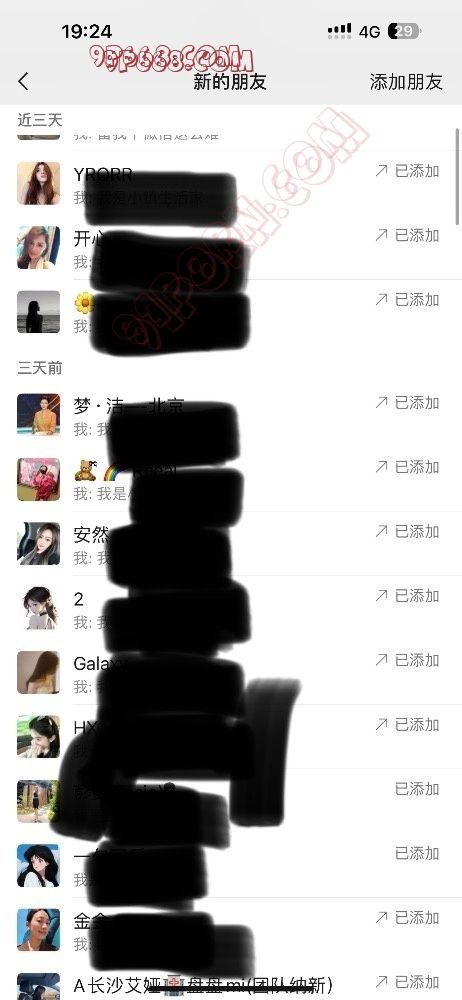
Task: Tap 添加朋友 to add a friend
Action: [406, 82]
